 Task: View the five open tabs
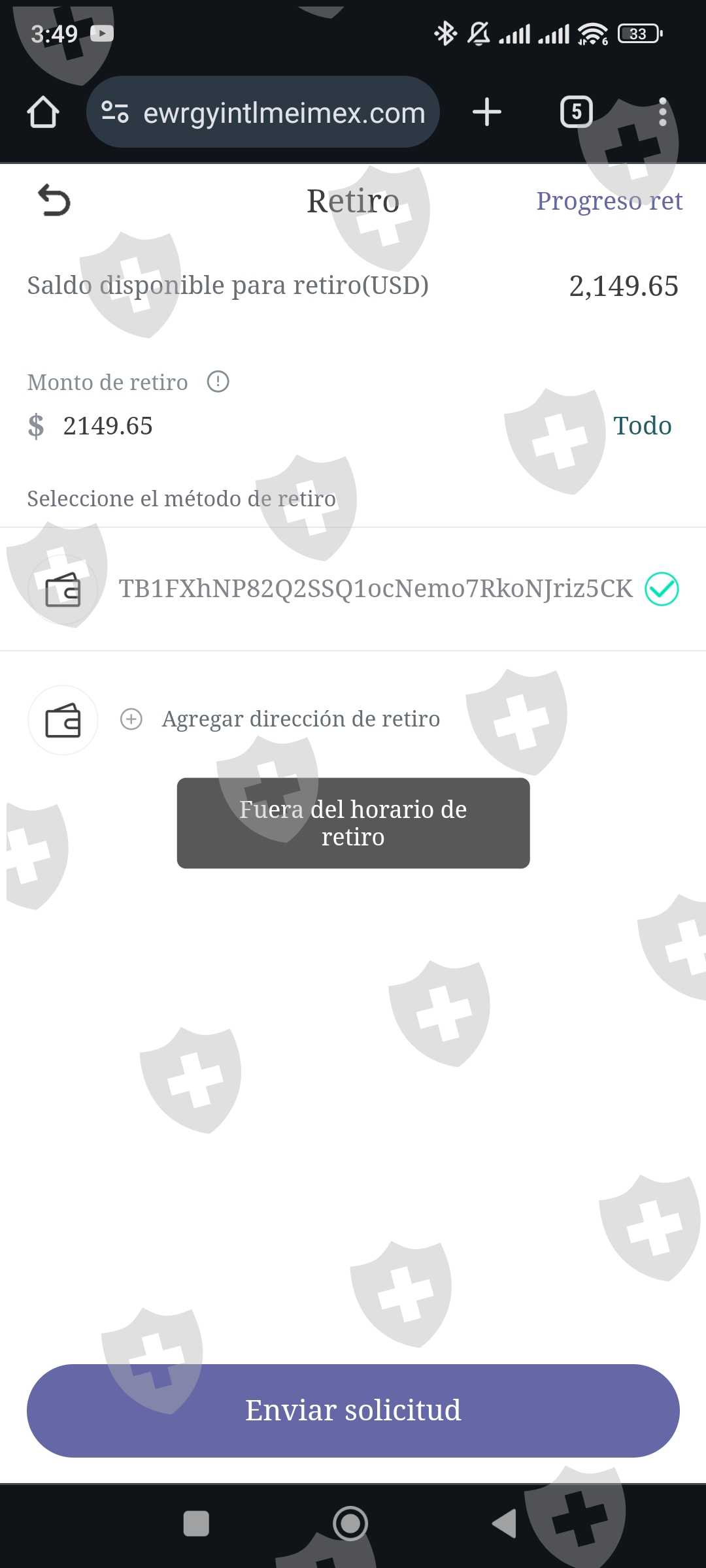576,112
